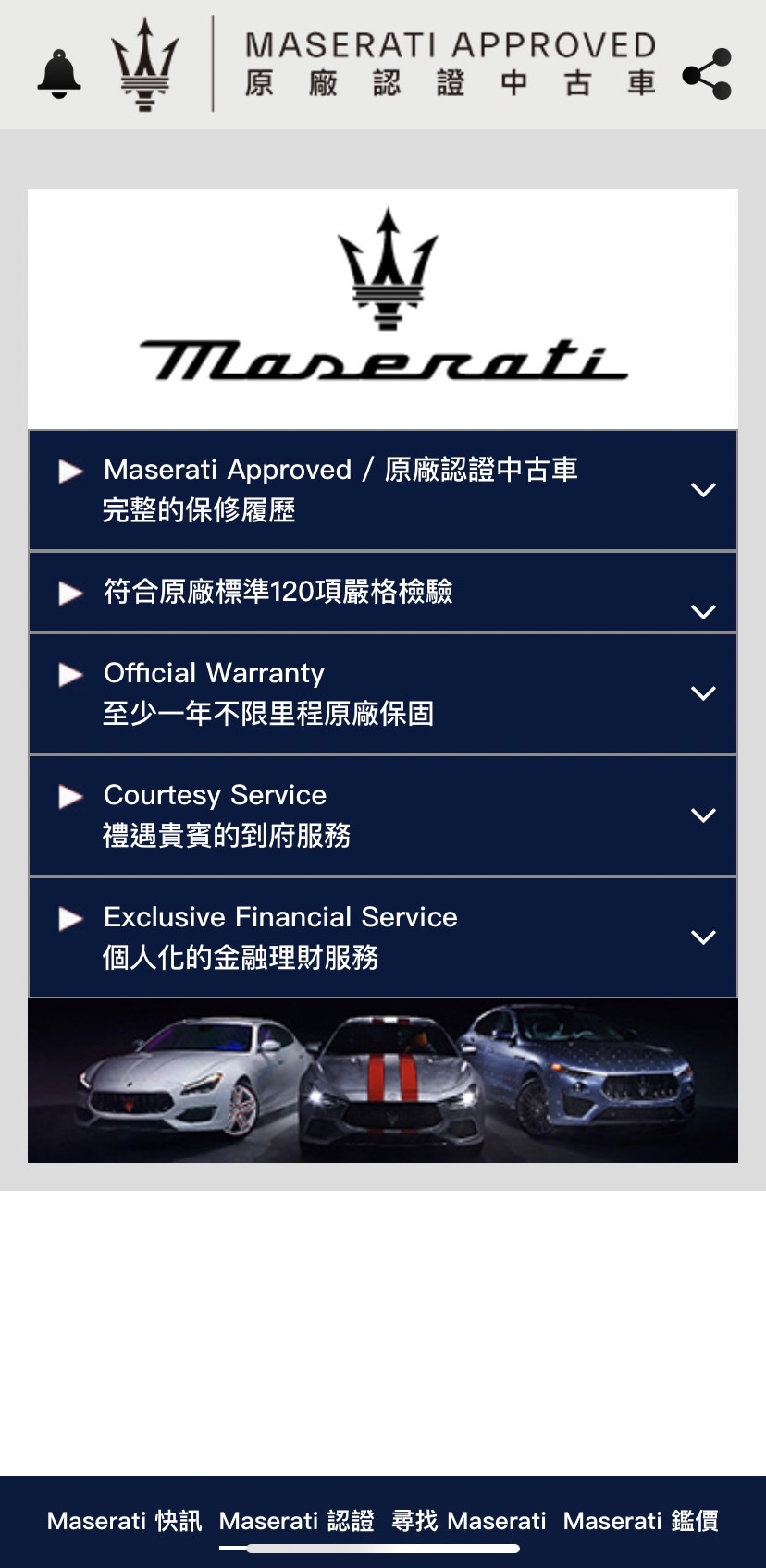Share this Maserati Approved page
The image size is (766, 1568).
pos(707,74)
